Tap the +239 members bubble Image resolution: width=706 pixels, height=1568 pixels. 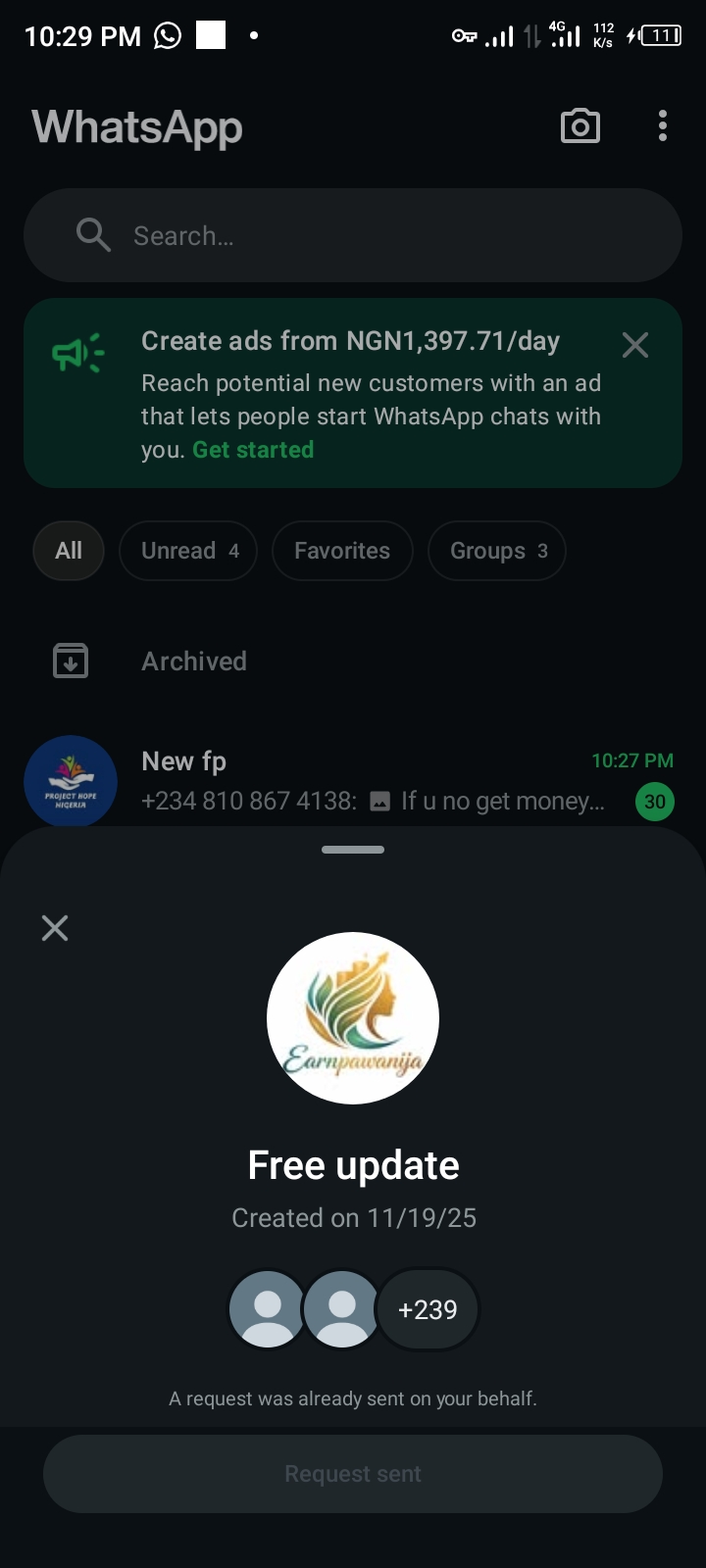pos(428,1309)
